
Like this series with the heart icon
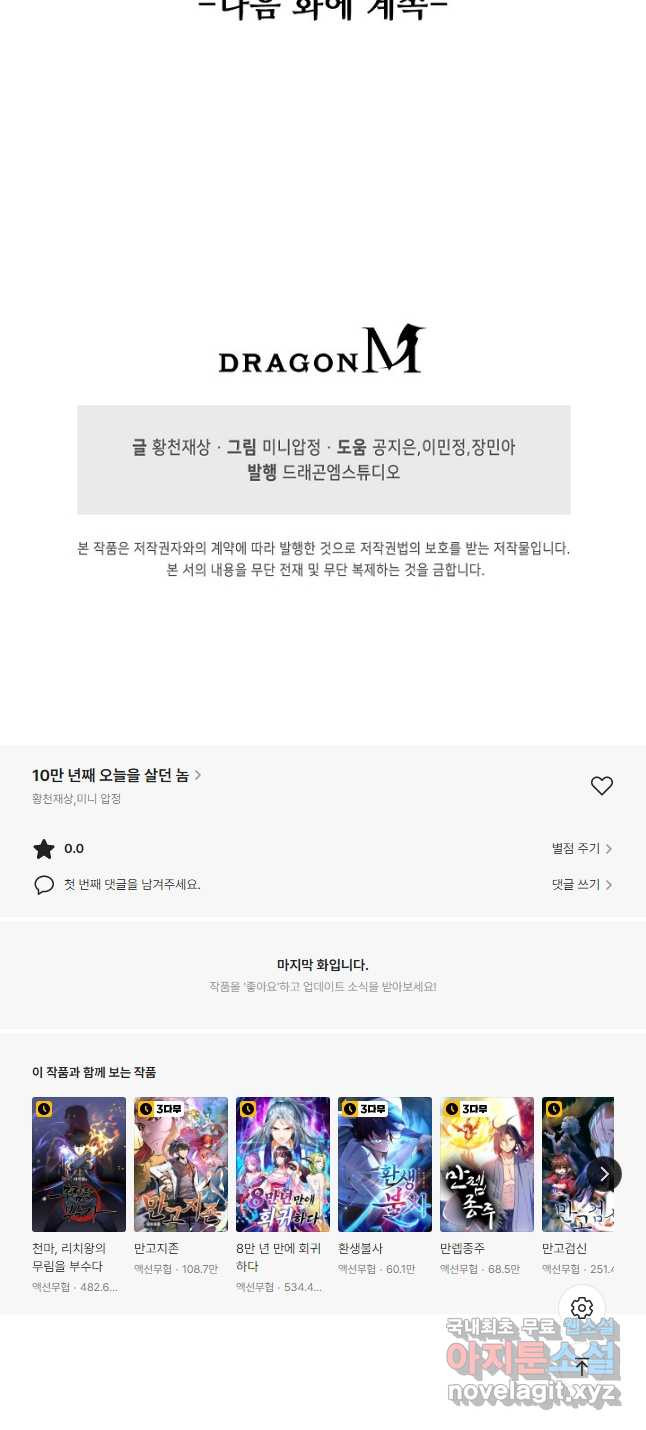[x=601, y=786]
